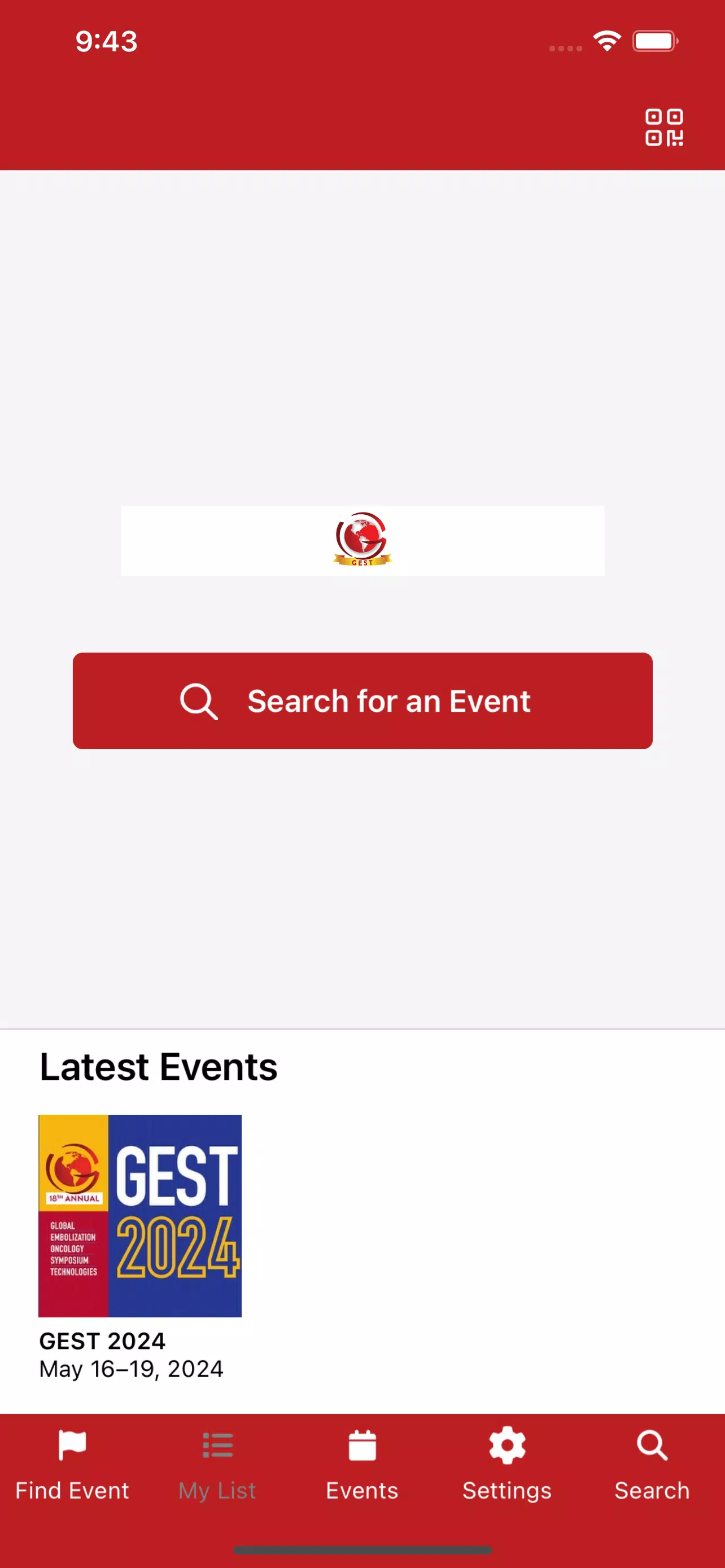Switch to the Search tab

point(652,1466)
